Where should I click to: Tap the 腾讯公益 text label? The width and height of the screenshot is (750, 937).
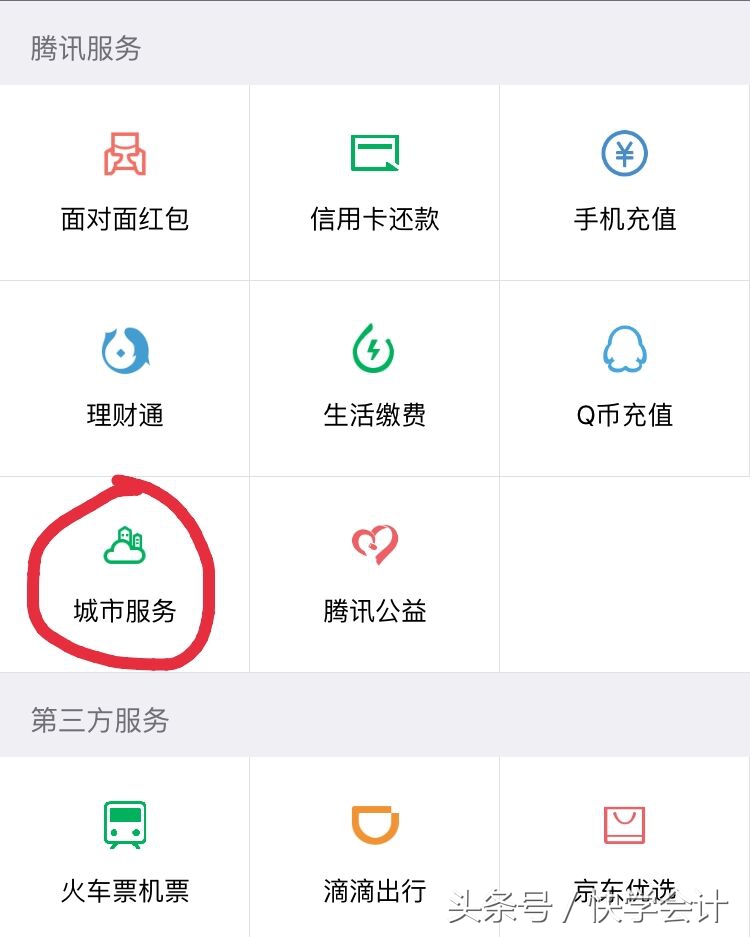(374, 612)
